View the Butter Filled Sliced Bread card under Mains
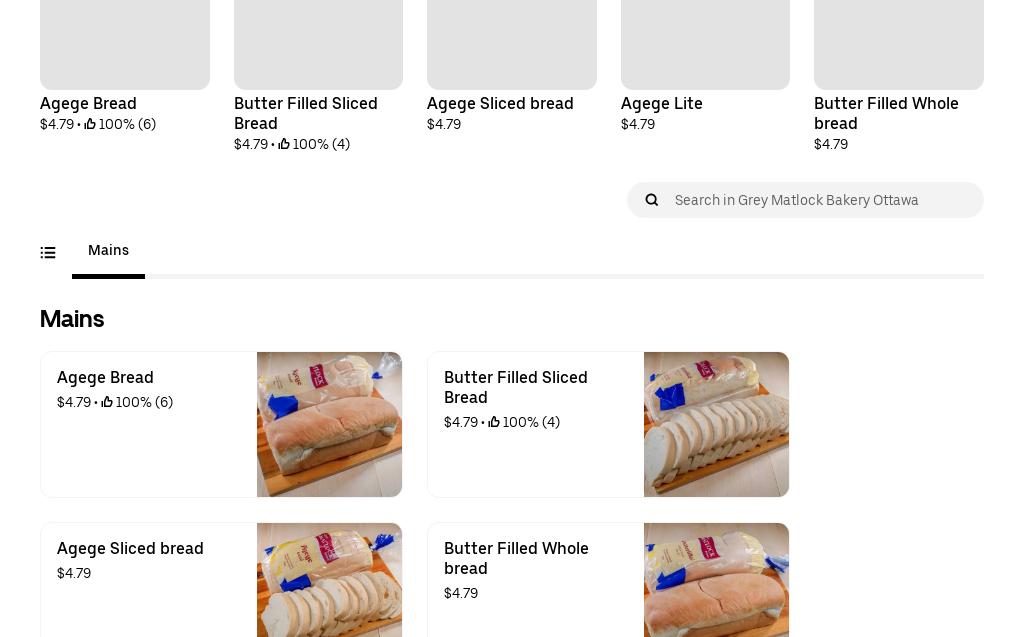This screenshot has height=637, width=1024. coord(608,424)
